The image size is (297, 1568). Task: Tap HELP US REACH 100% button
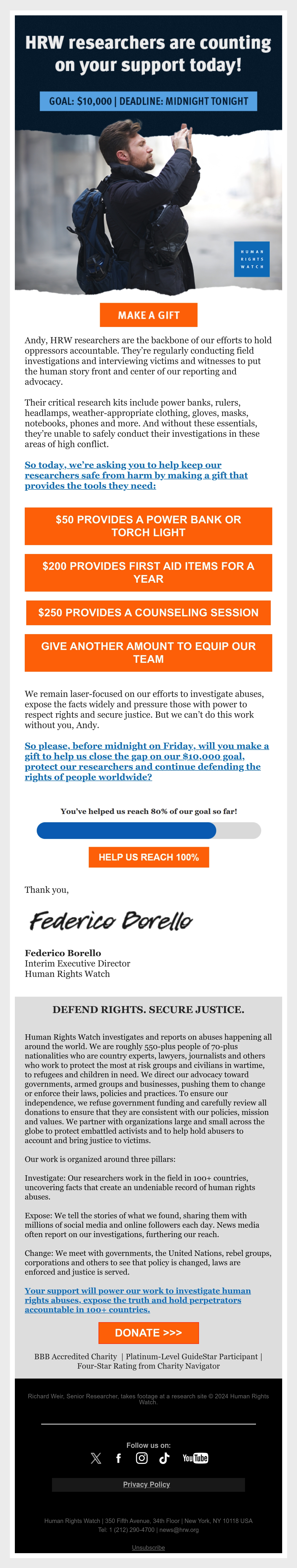[148, 857]
